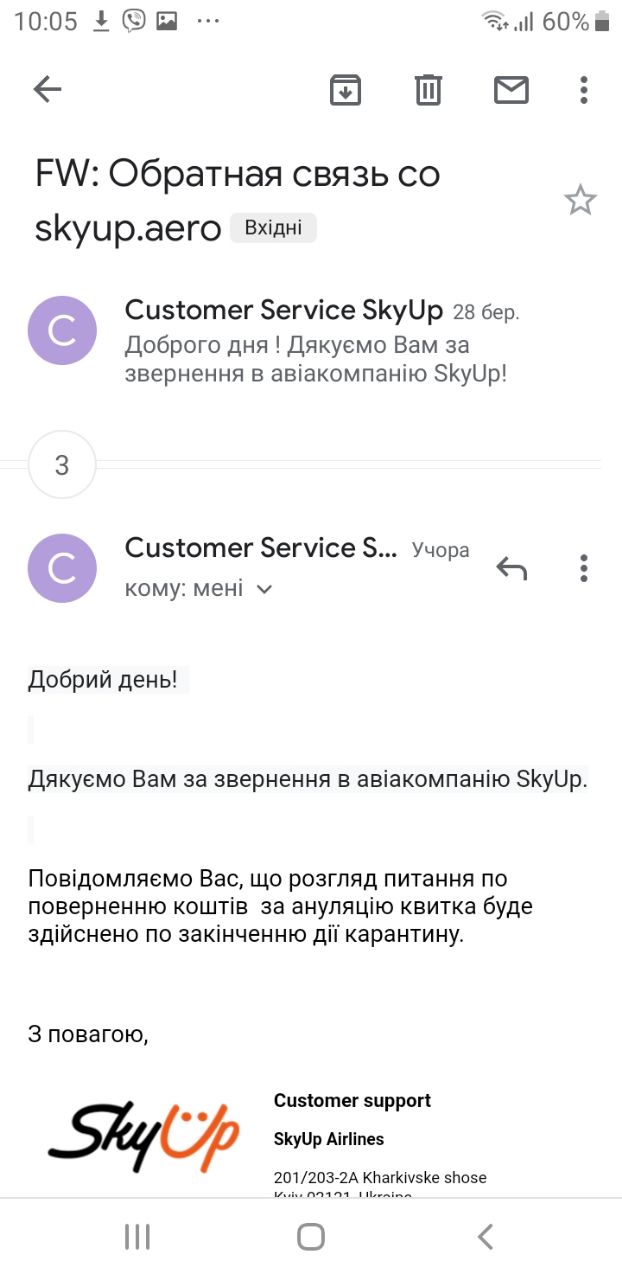Image resolution: width=622 pixels, height=1280 pixels.
Task: Expand recipient details next to 'кому: мені'
Action: click(265, 589)
